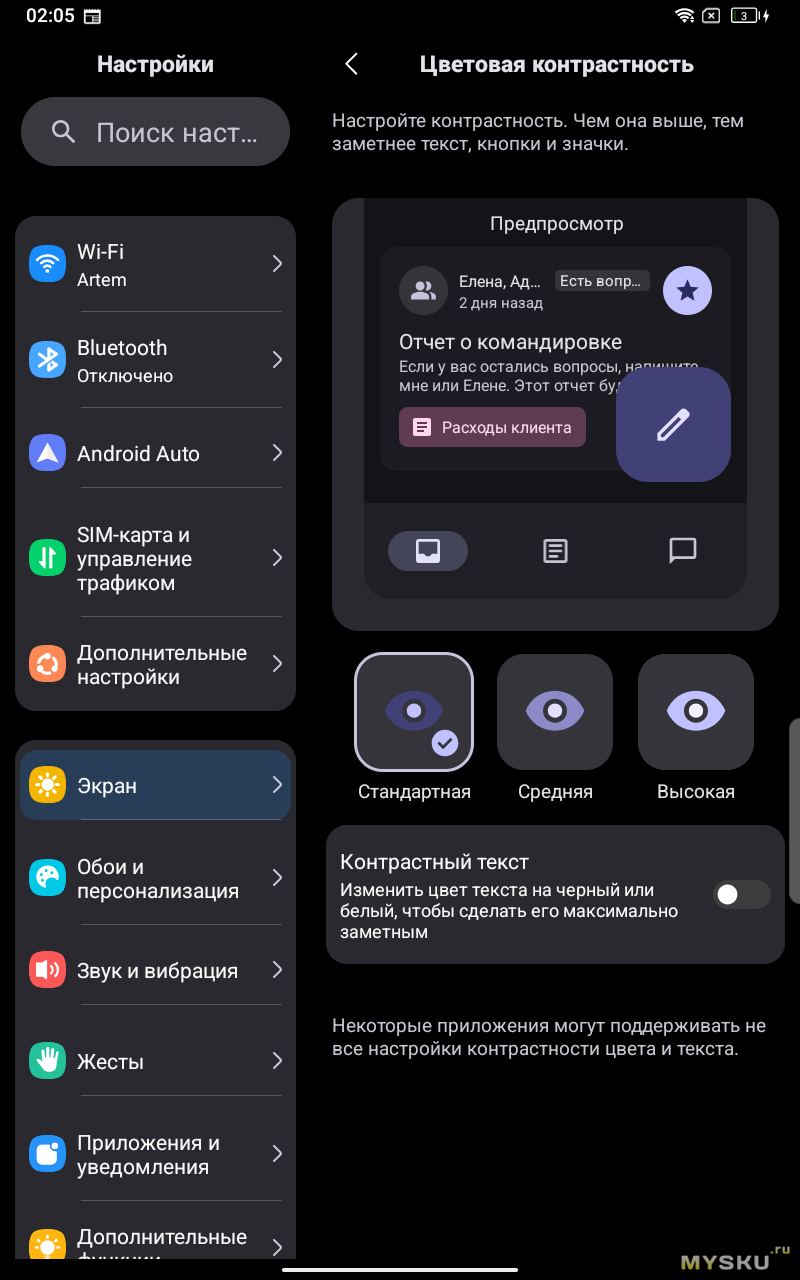Open Дополнительные настройки
The width and height of the screenshot is (800, 1280).
tap(155, 664)
